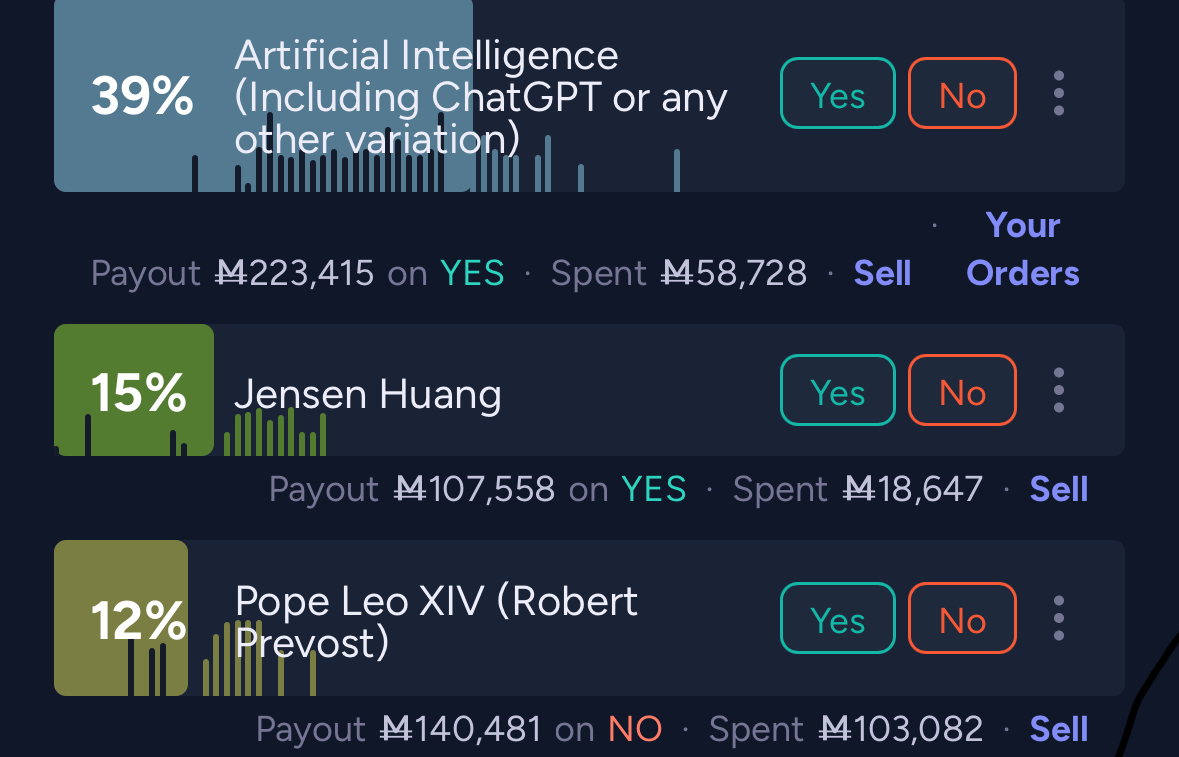View Your Orders for Artificial Intelligence
The width and height of the screenshot is (1179, 757).
[1023, 249]
